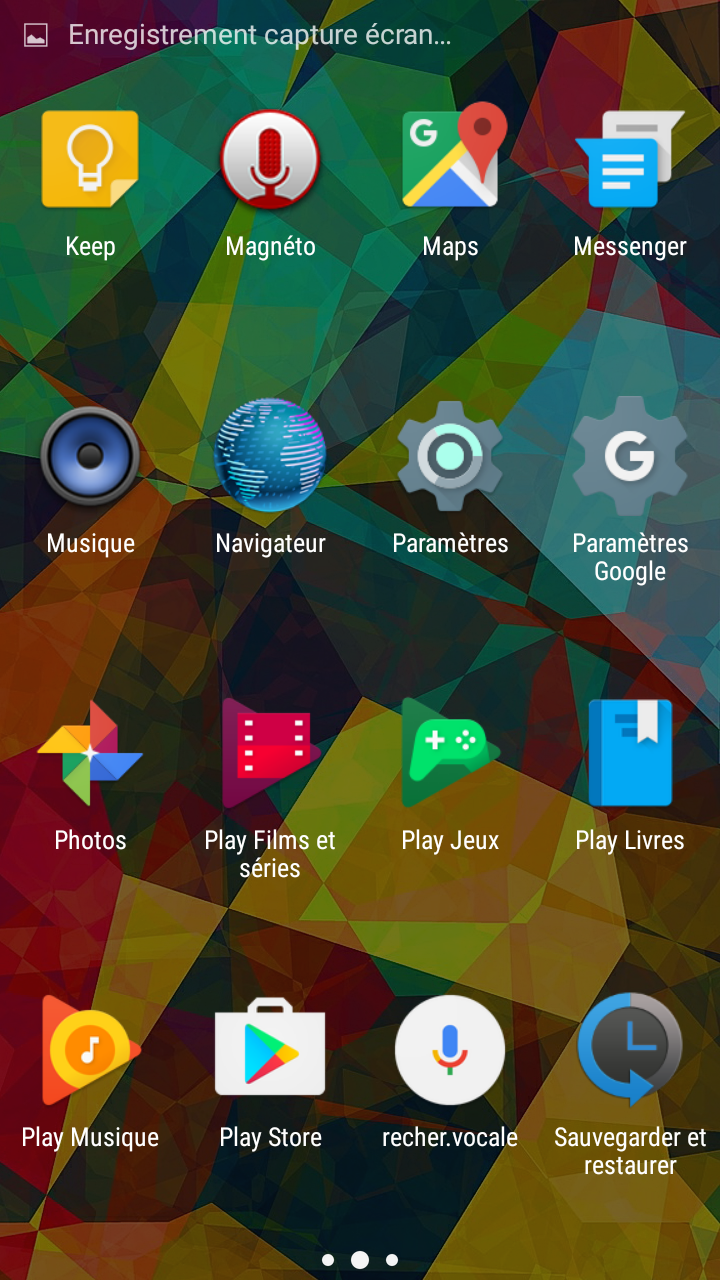Image resolution: width=720 pixels, height=1280 pixels.
Task: Launch Google Photos
Action: pyautogui.click(x=90, y=754)
